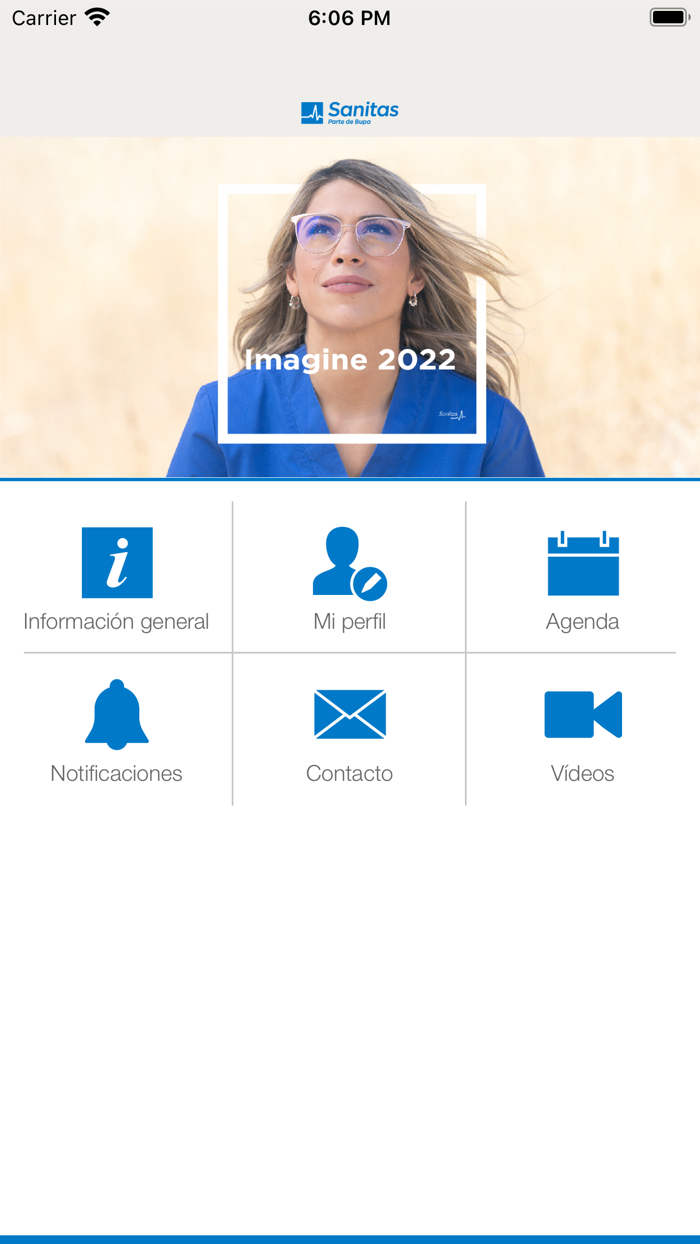Open the Agenda calendar
The width and height of the screenshot is (700, 1244).
click(x=583, y=578)
